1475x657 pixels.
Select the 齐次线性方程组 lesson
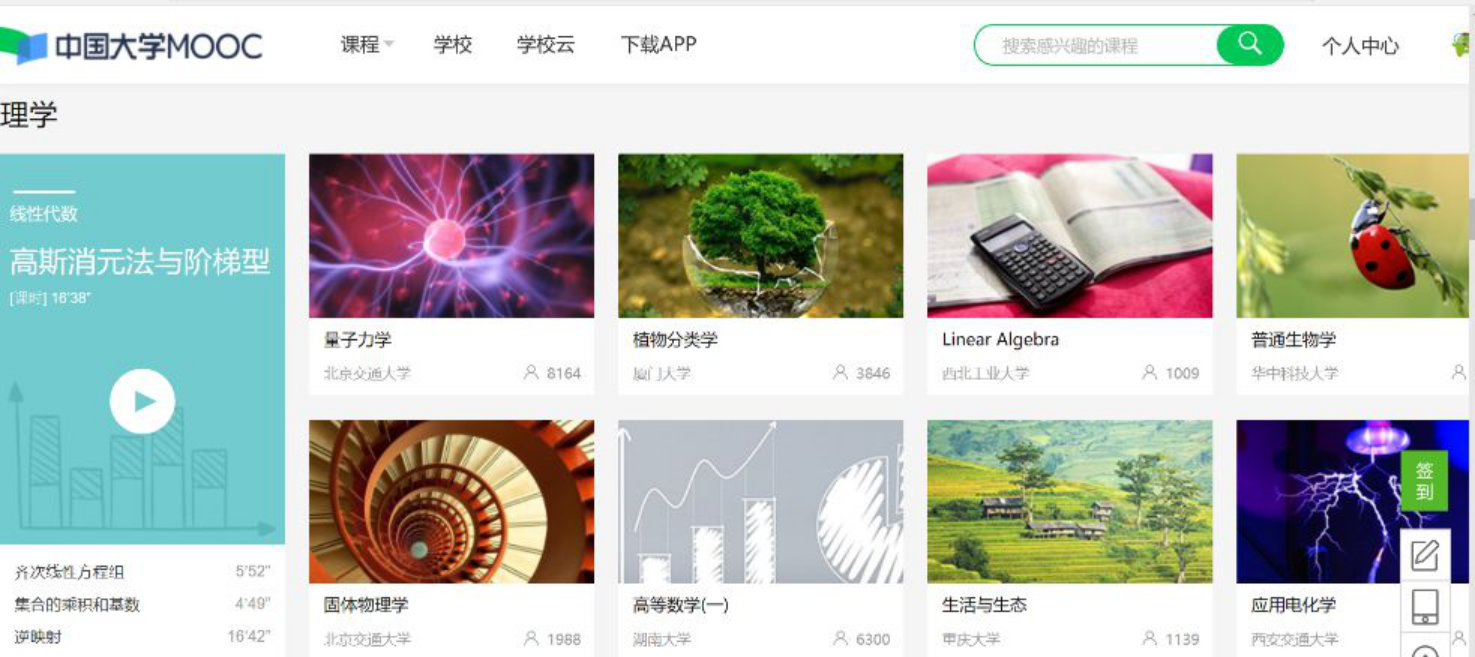70,573
